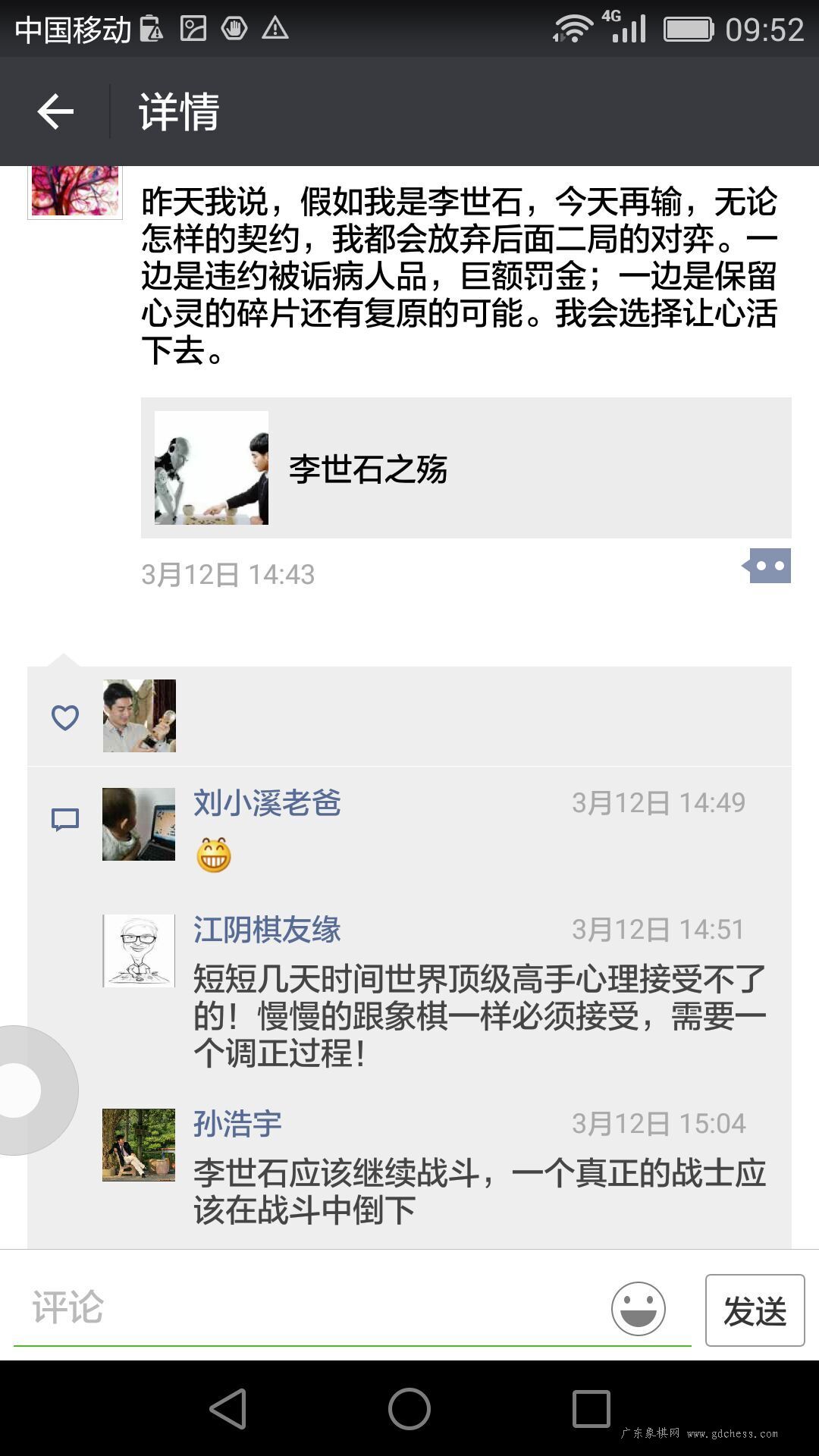This screenshot has height=1456, width=819.
Task: Tap the floating assistive circle button
Action: point(23,1090)
